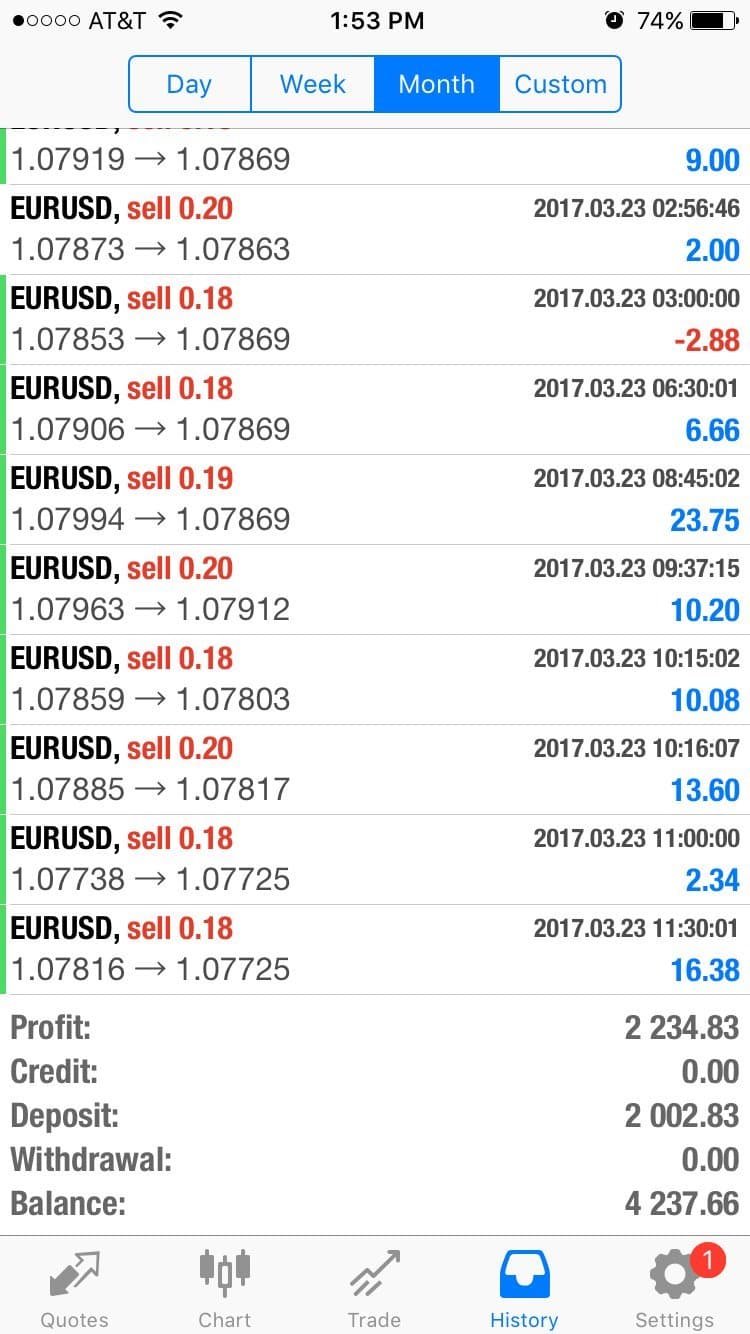The height and width of the screenshot is (1334, 750).
Task: Select the 11:30:01 trade with 16.38 profit
Action: (375, 948)
